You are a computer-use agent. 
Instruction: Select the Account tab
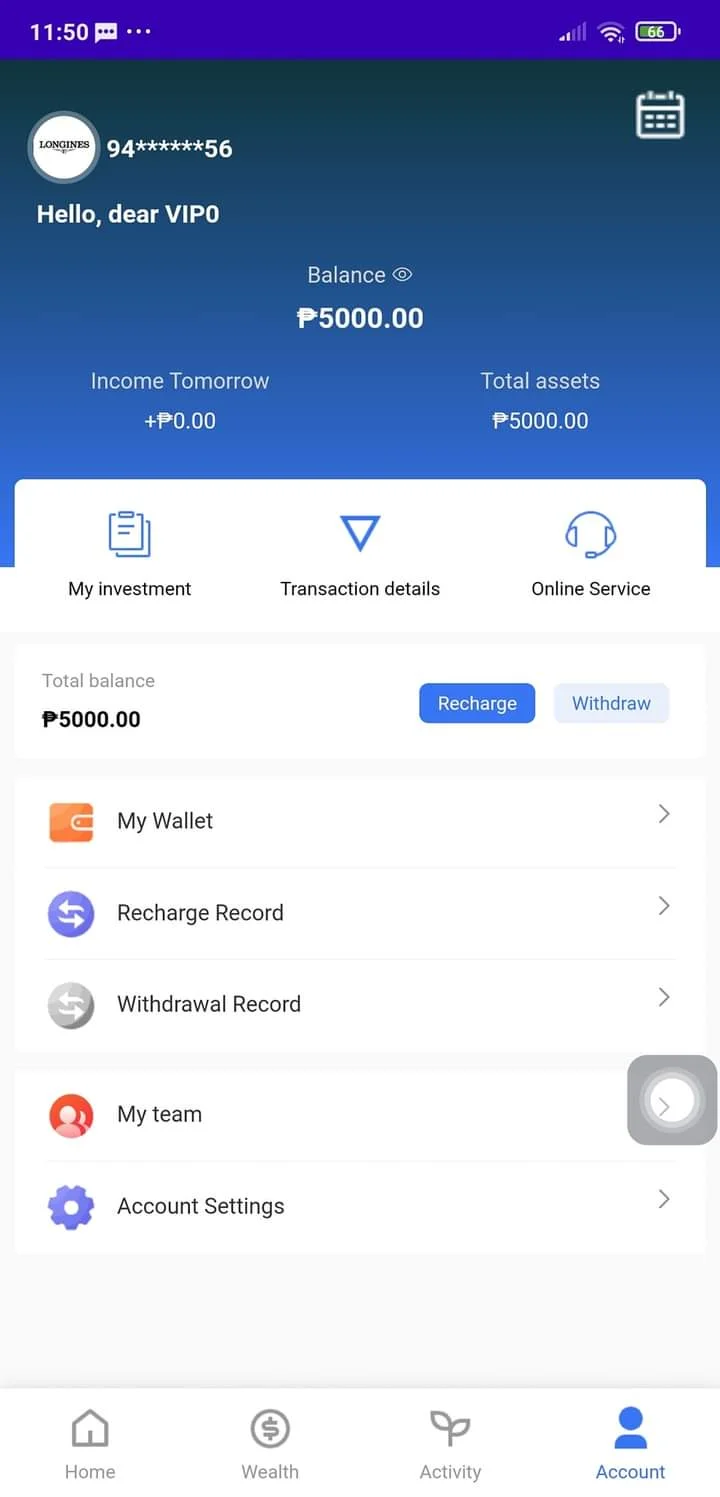[630, 1444]
